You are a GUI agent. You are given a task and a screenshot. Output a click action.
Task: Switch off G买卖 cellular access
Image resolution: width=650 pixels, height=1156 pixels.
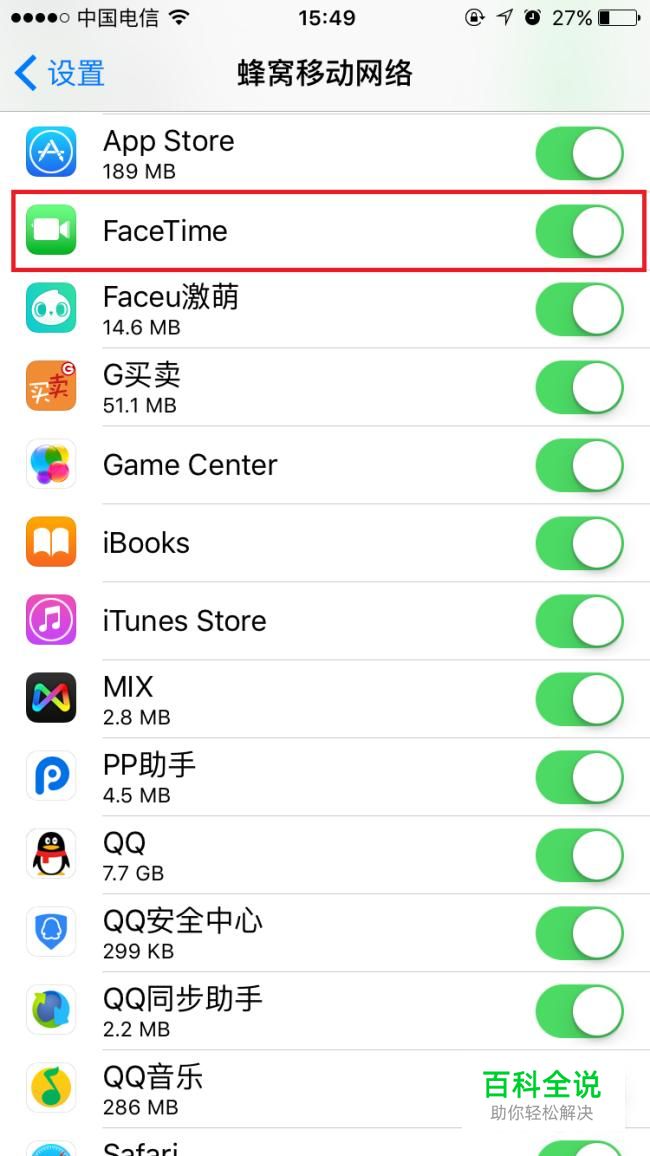tap(579, 388)
